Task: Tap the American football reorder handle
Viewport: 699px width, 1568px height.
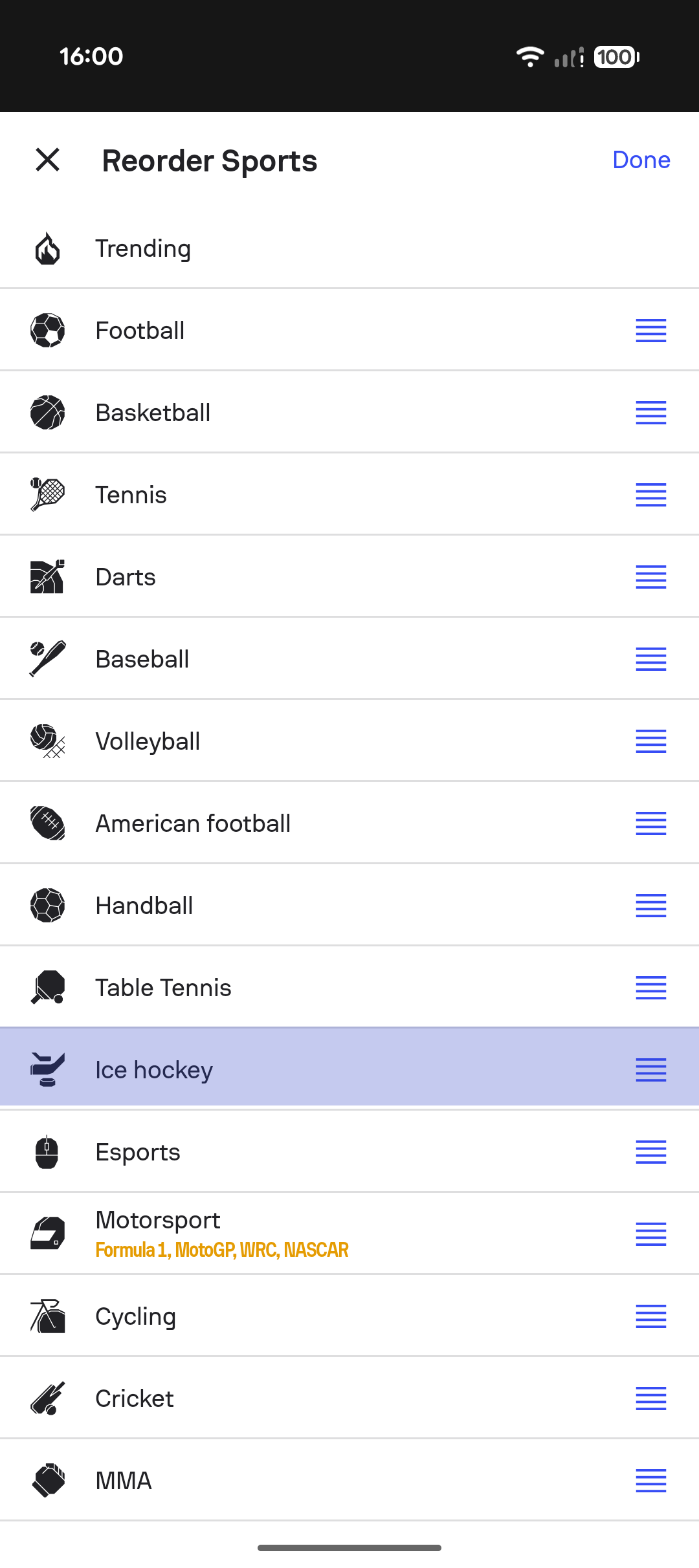Action: point(650,823)
